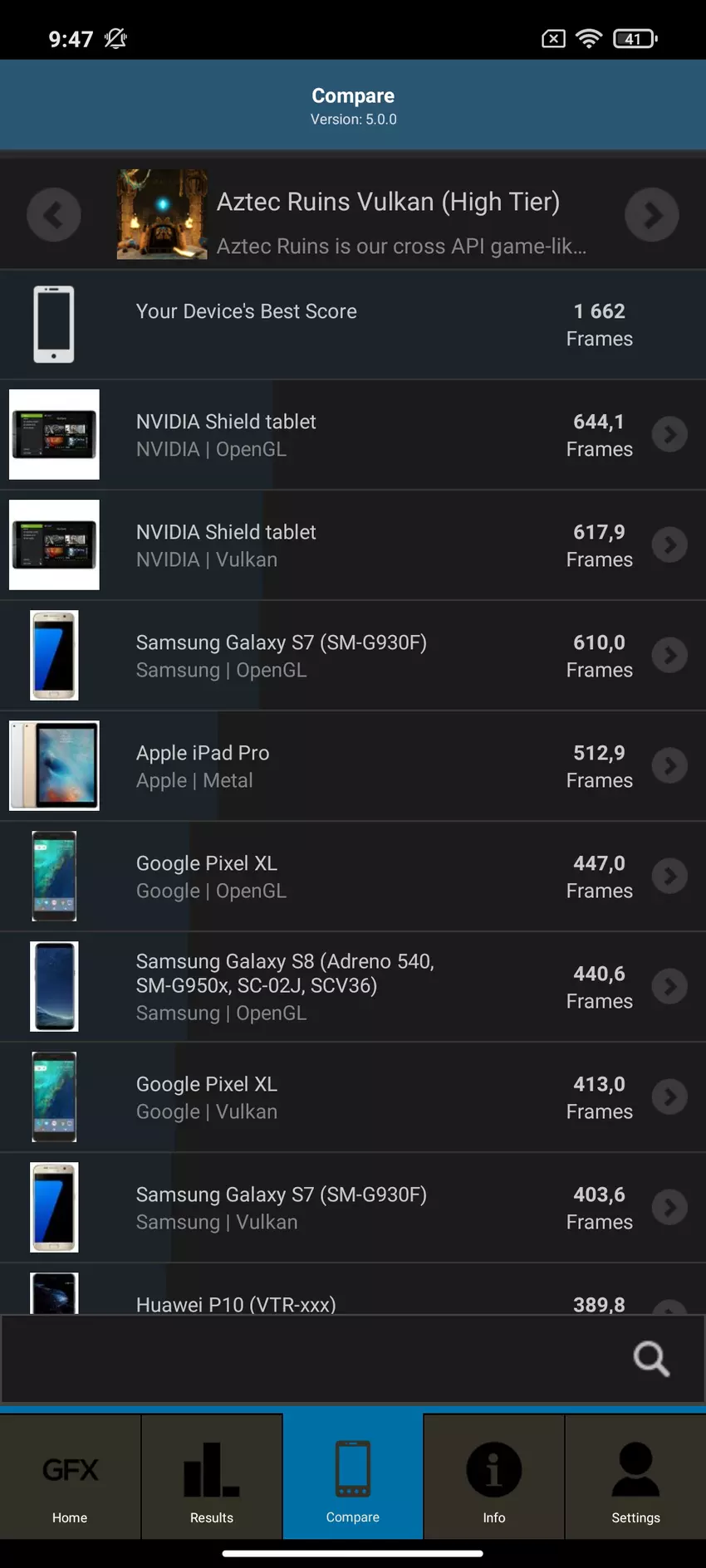Switch to the Results tab
The width and height of the screenshot is (706, 1568).
pyautogui.click(x=212, y=1478)
